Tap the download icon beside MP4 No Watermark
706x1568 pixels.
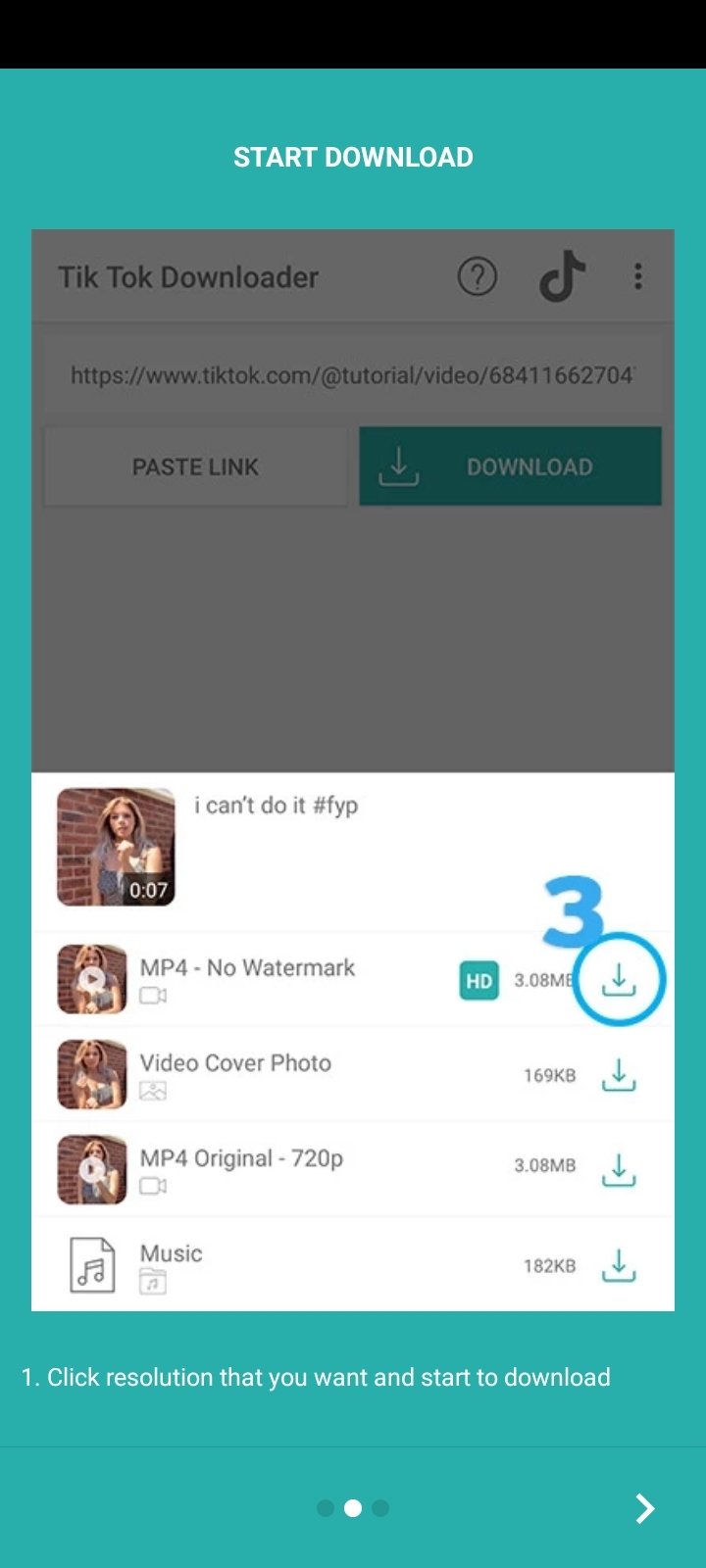(x=619, y=978)
